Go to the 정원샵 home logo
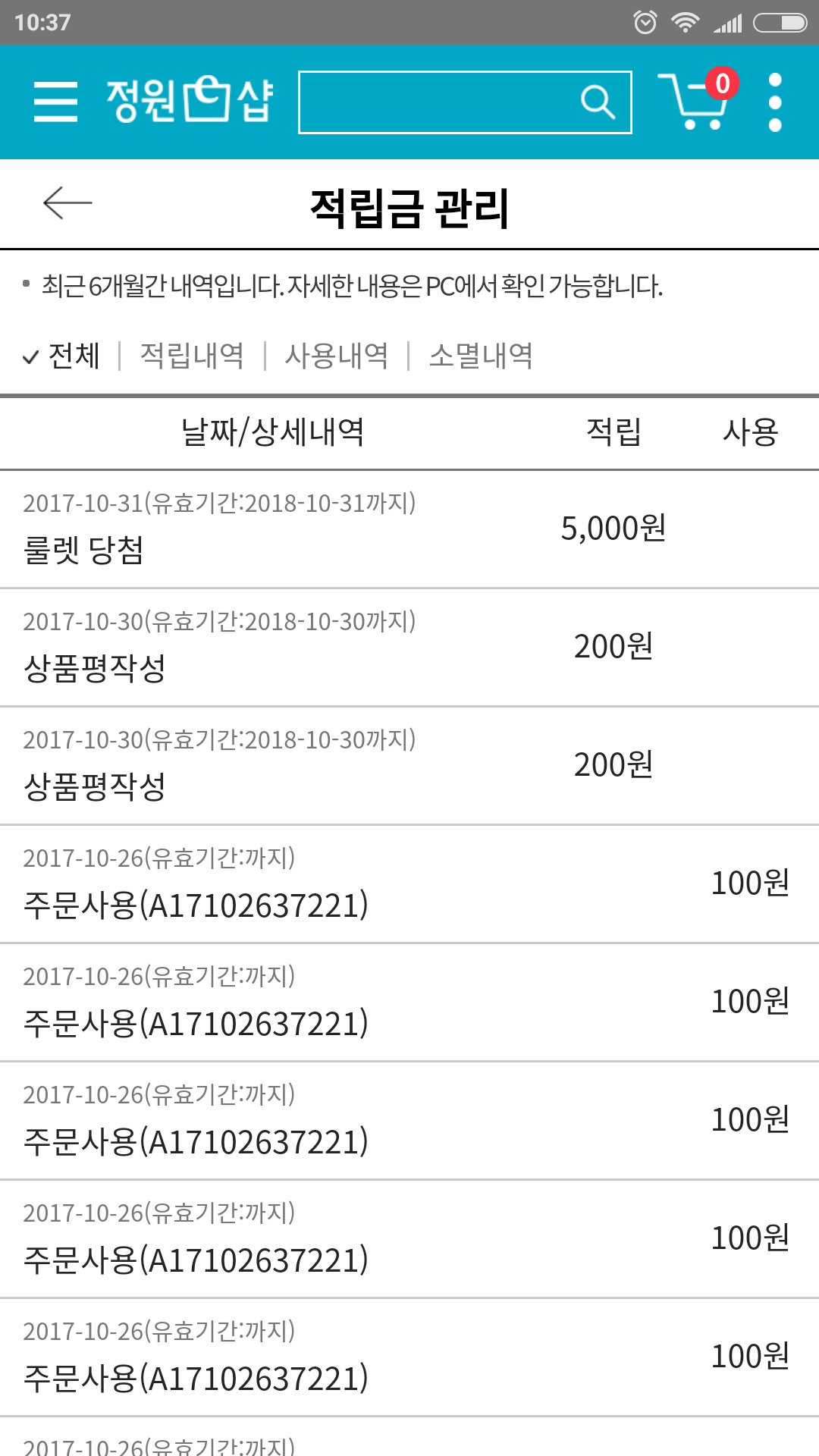The image size is (819, 1456). [190, 100]
